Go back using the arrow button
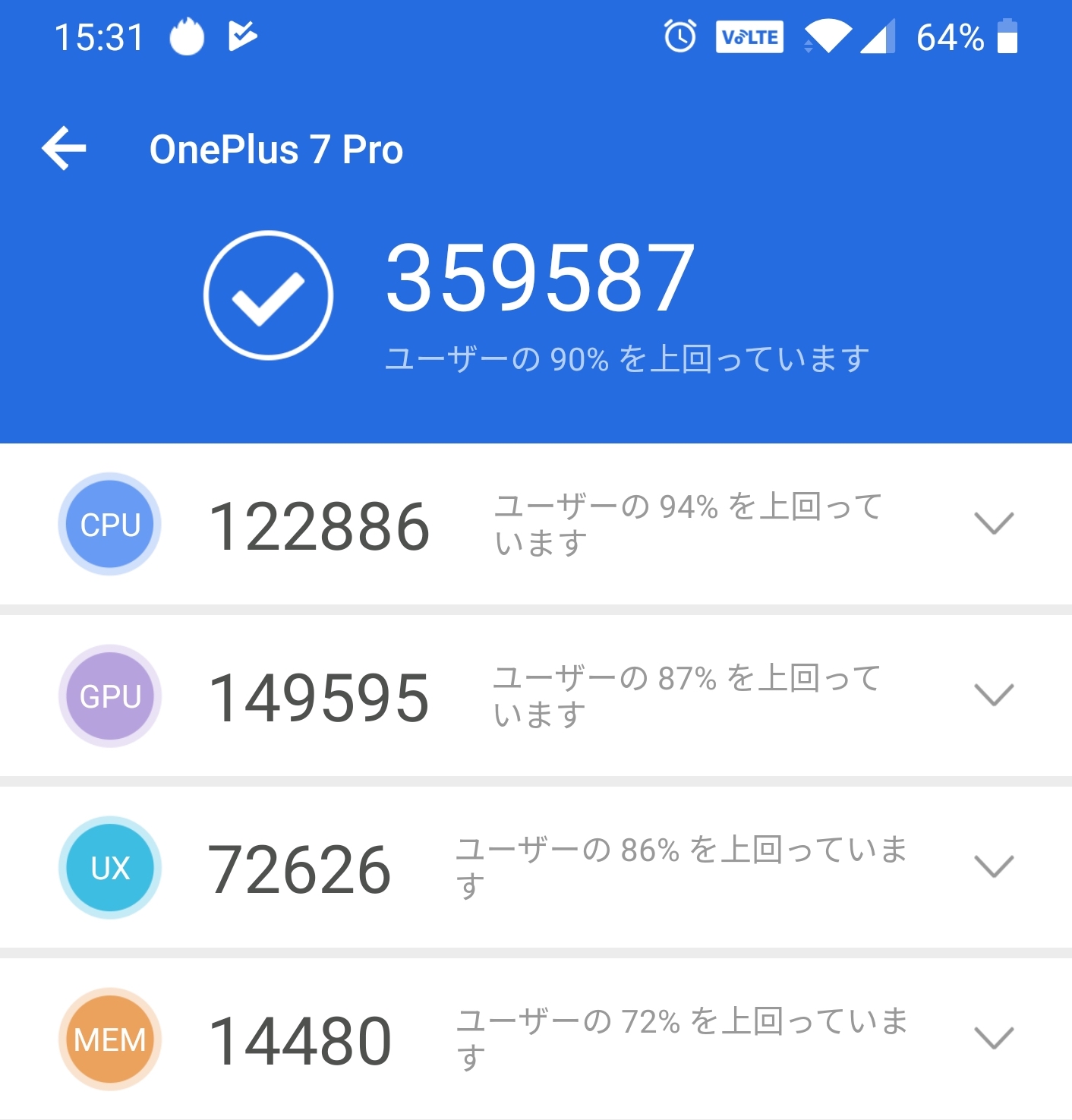 [65, 149]
